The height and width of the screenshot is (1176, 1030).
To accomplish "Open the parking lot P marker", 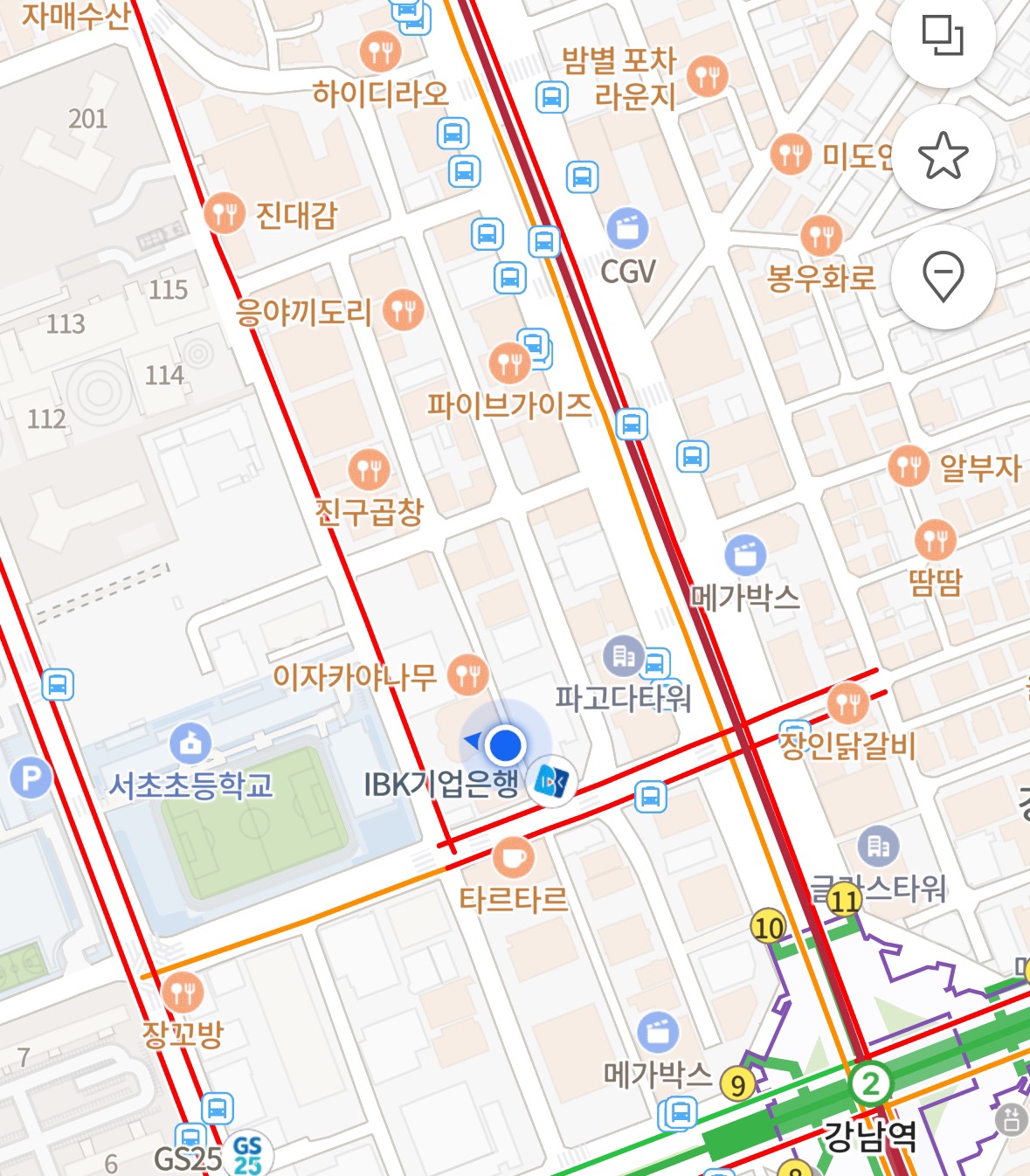I will point(31,778).
